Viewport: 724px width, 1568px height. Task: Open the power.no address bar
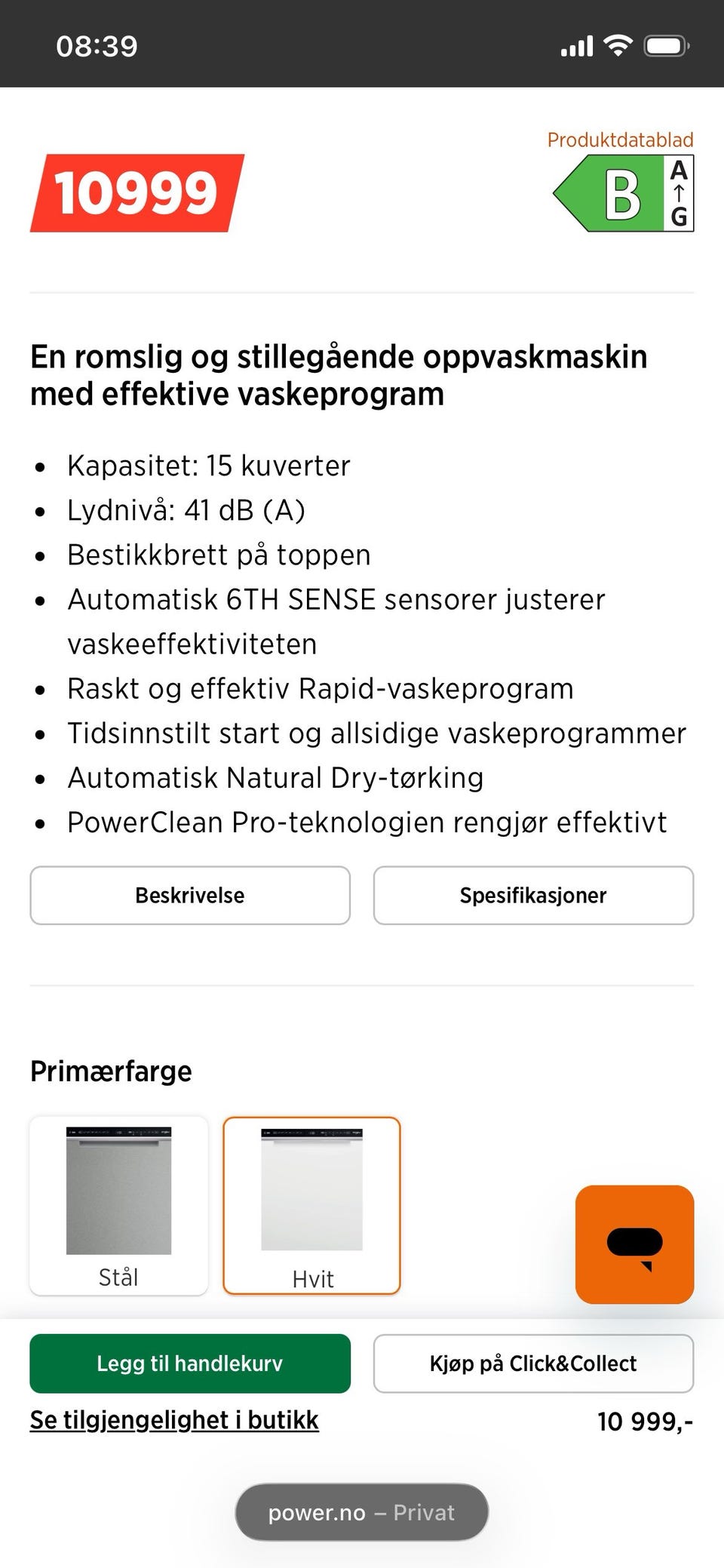(x=361, y=1511)
